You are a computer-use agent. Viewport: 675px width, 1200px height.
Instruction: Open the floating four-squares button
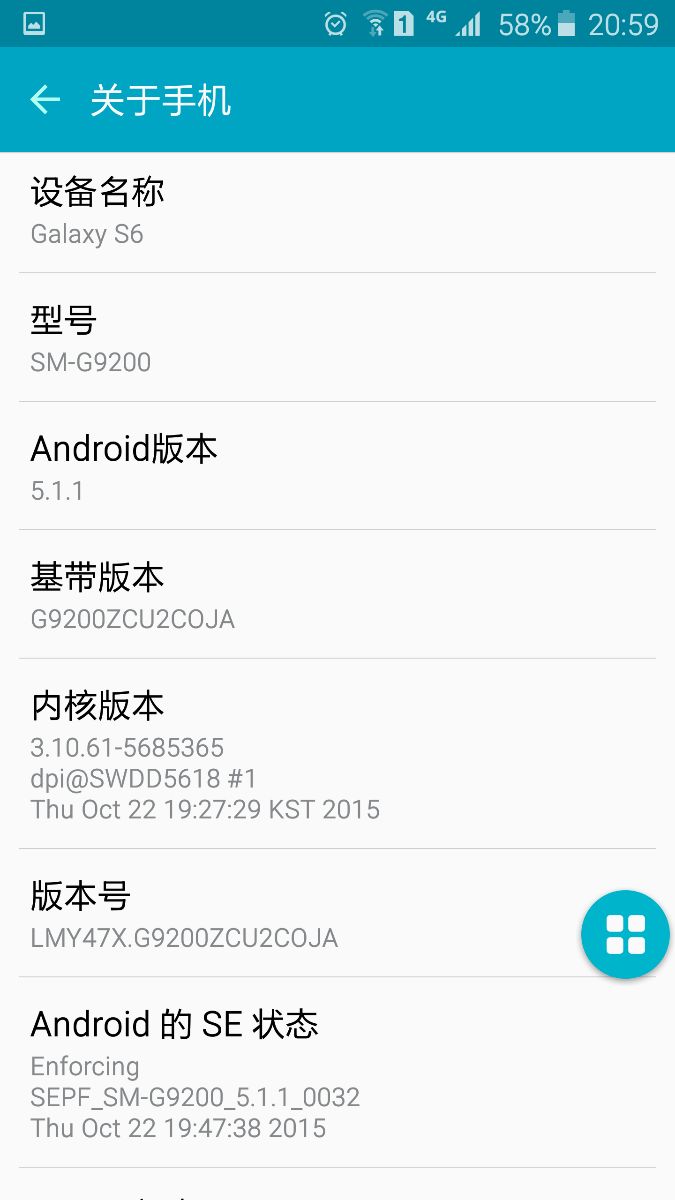(x=626, y=934)
